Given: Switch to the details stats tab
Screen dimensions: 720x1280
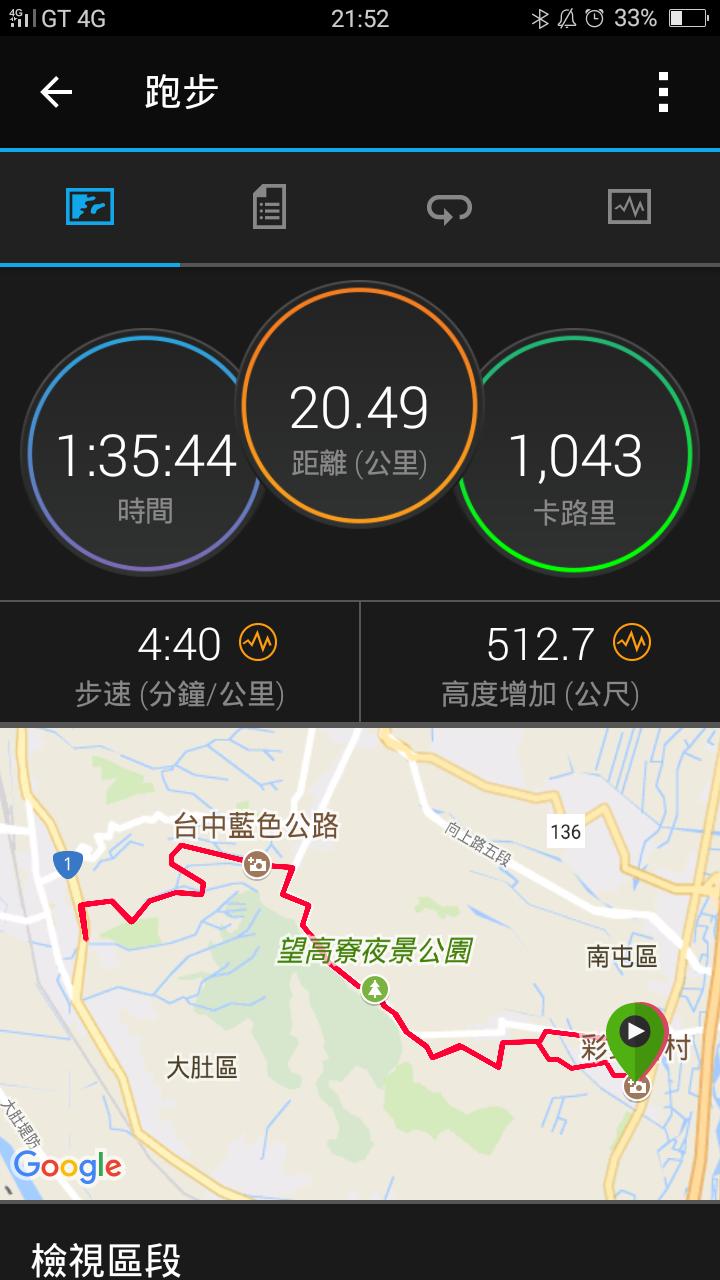Looking at the screenshot, I should [x=269, y=208].
